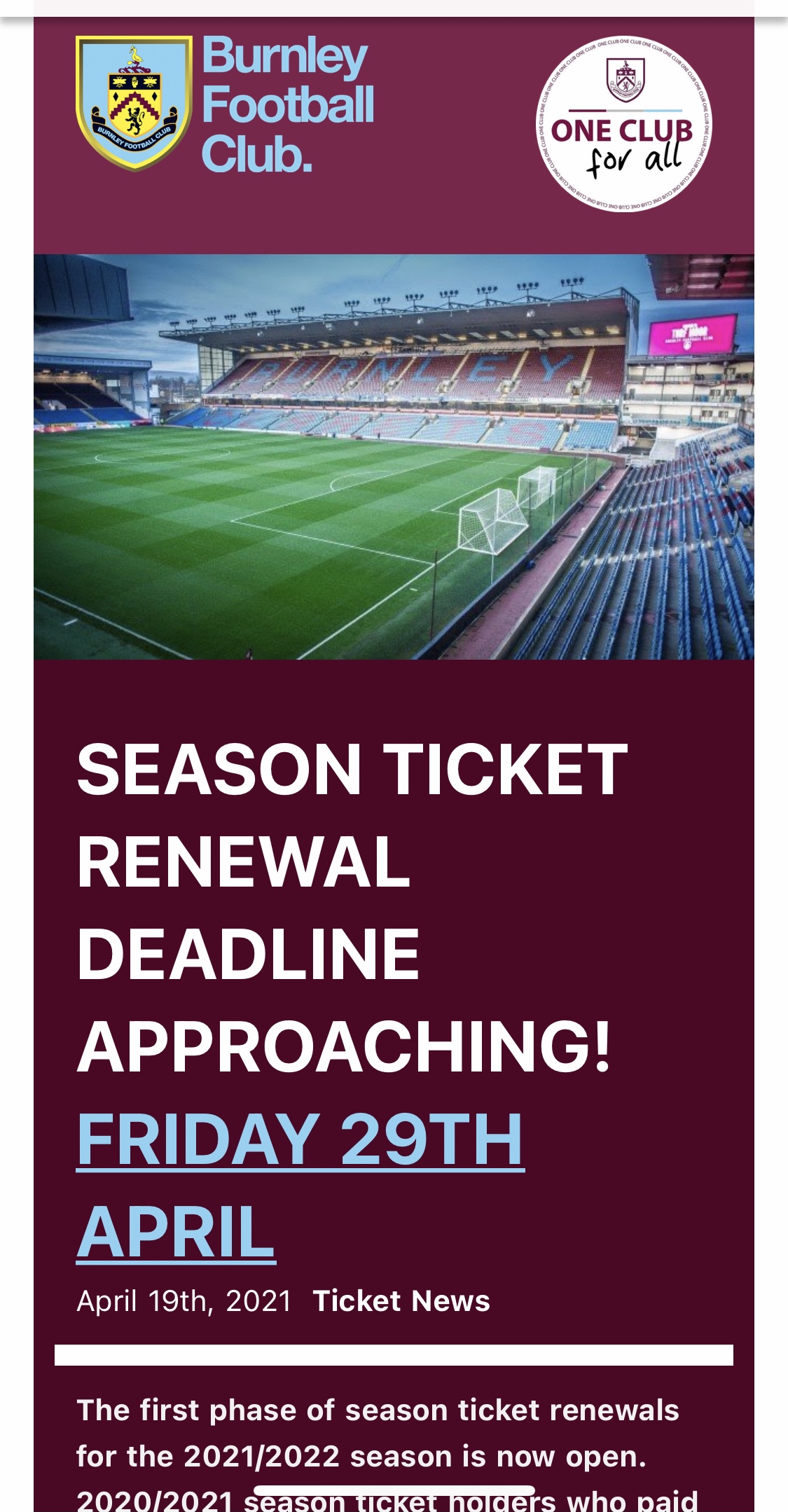Open the Friday 29th April link
This screenshot has height=1512, width=788.
[300, 1139]
